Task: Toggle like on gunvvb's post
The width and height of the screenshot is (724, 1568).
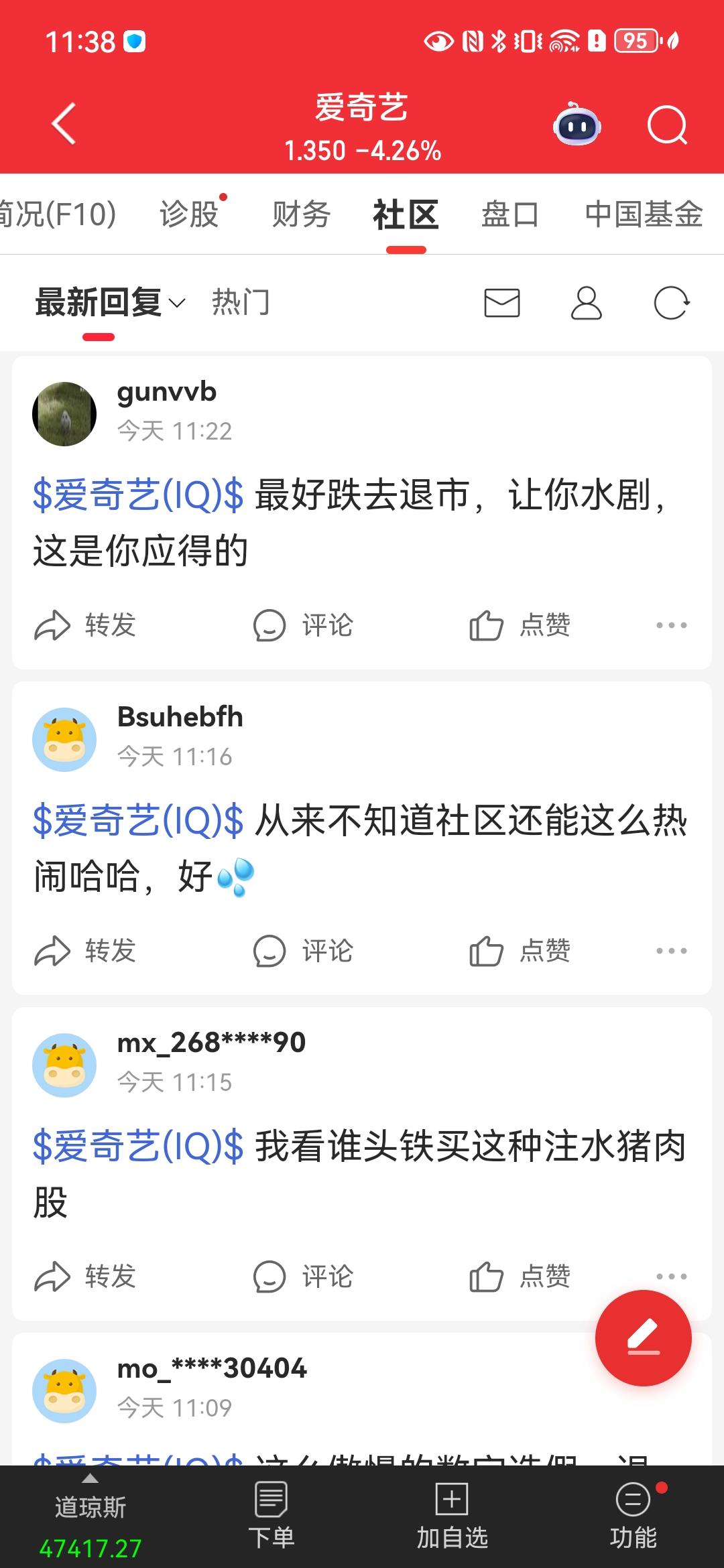Action: 522,625
